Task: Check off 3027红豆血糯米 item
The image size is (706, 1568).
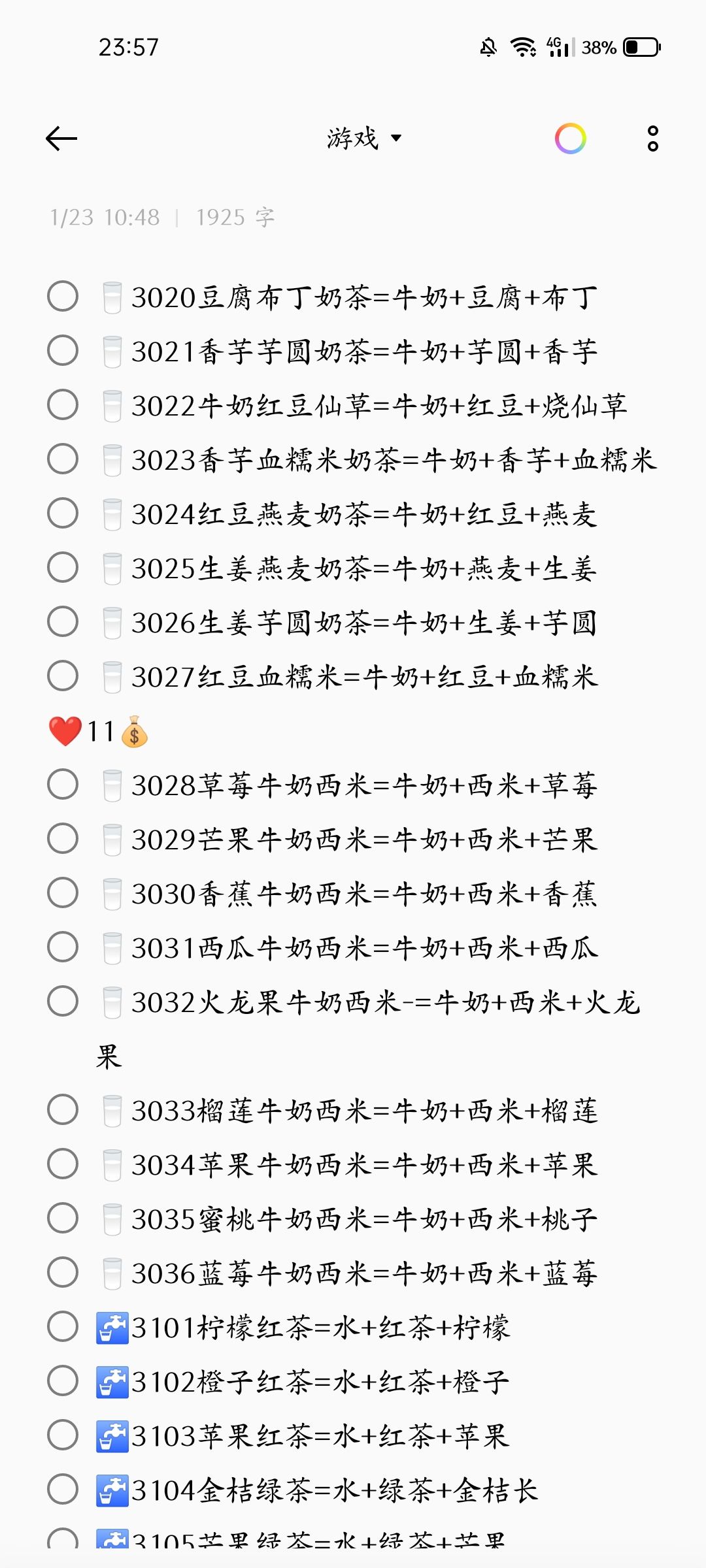Action: click(x=63, y=676)
